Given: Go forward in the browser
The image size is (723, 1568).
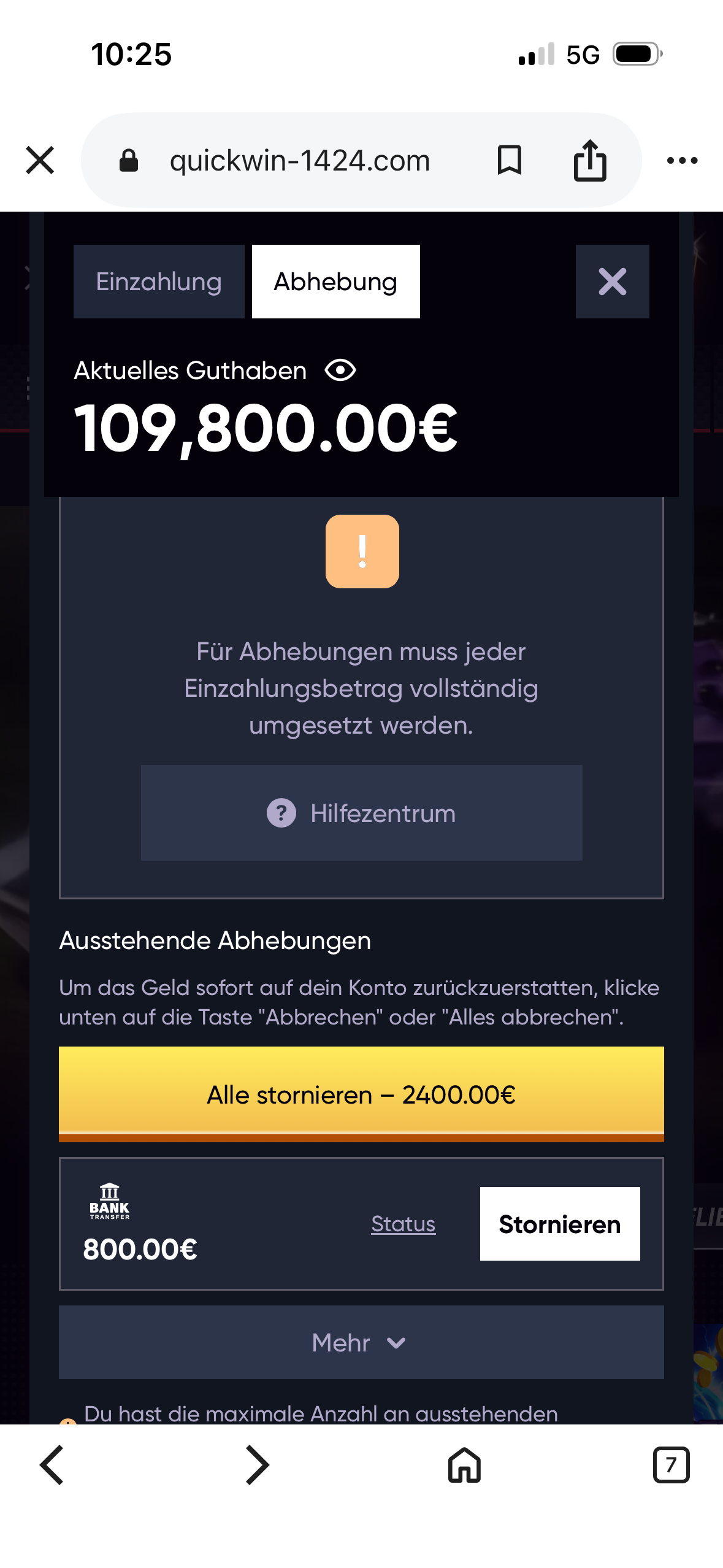Looking at the screenshot, I should [257, 1465].
